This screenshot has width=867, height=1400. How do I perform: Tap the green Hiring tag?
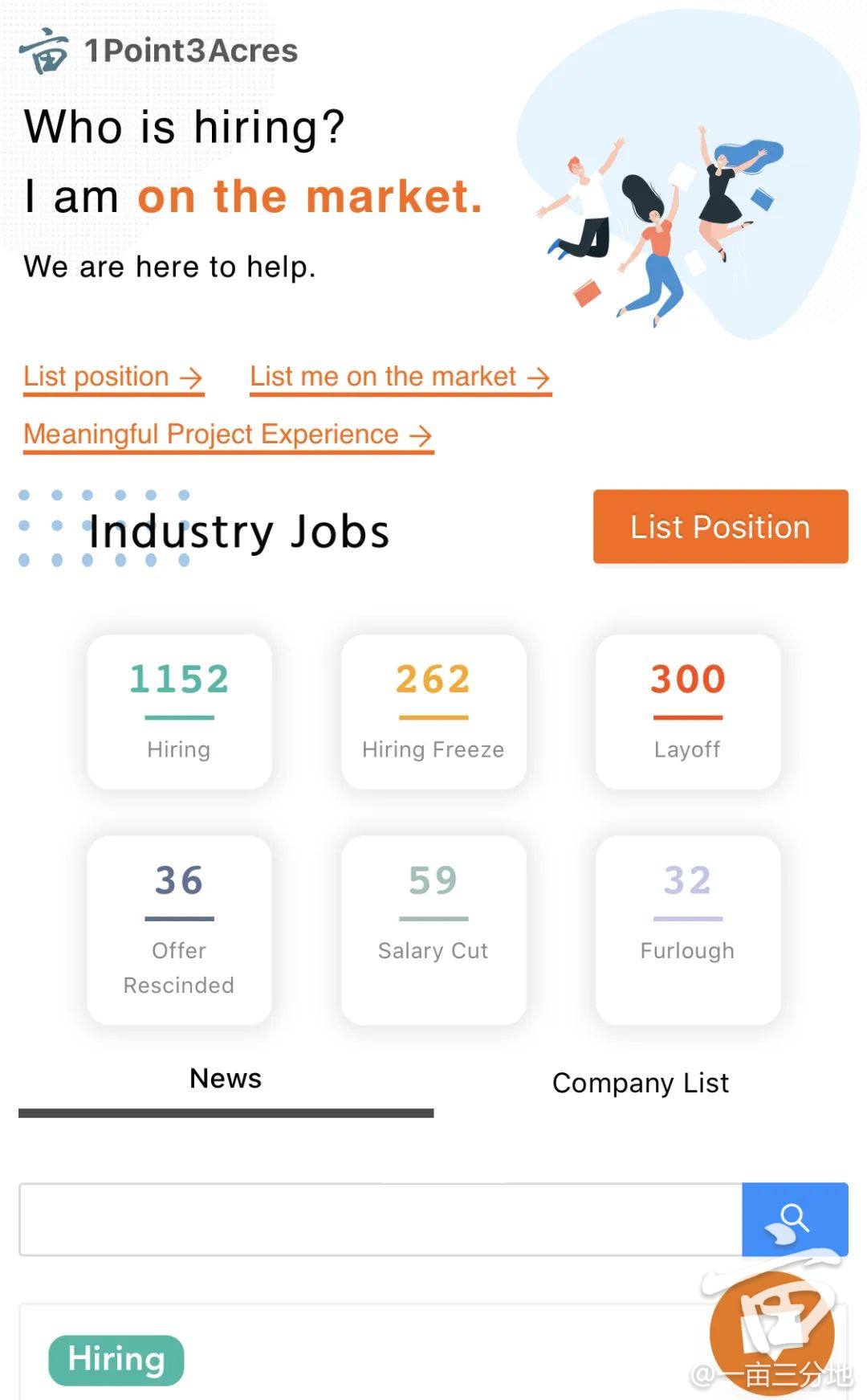point(116,1360)
